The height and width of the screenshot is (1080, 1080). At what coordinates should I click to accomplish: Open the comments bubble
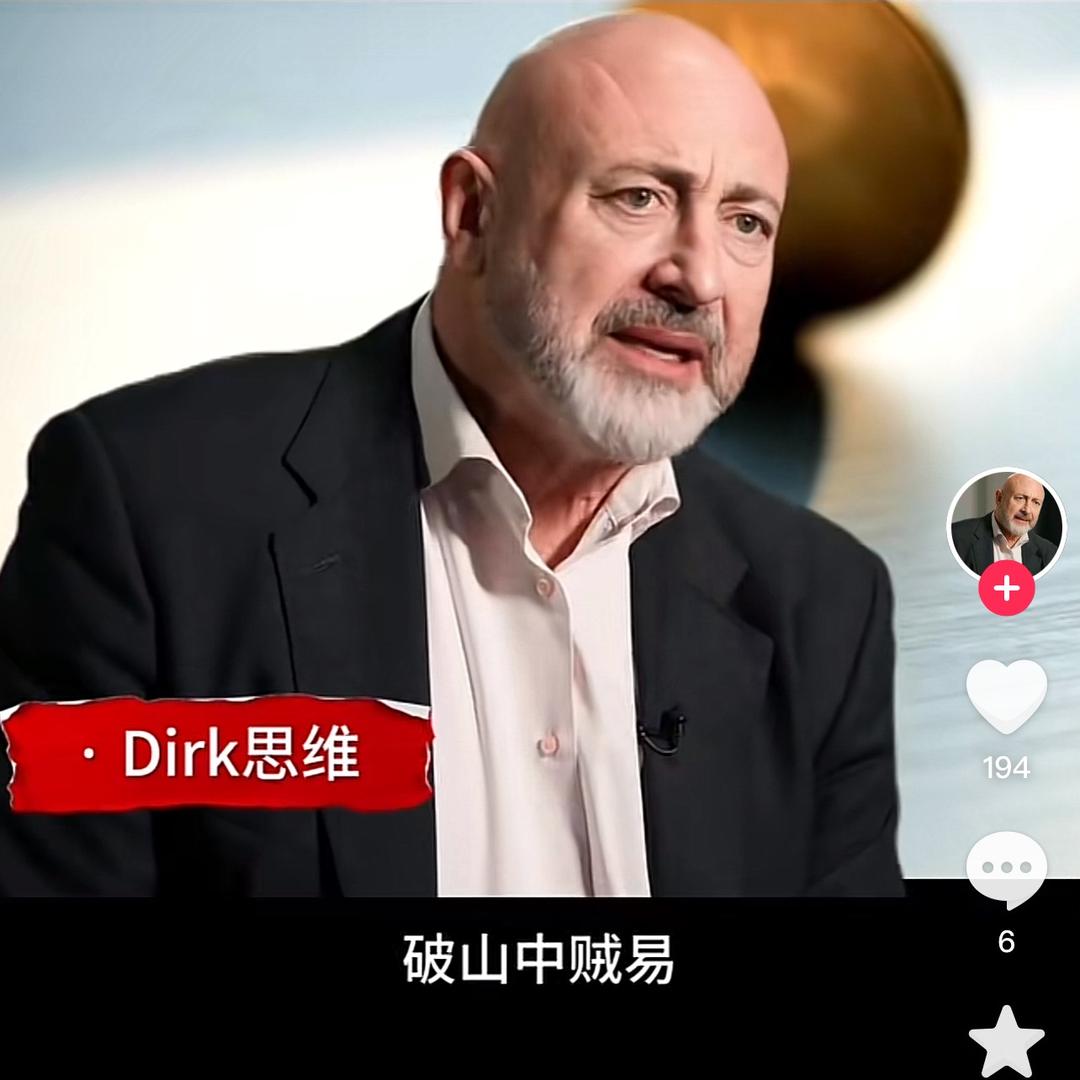pyautogui.click(x=1006, y=870)
